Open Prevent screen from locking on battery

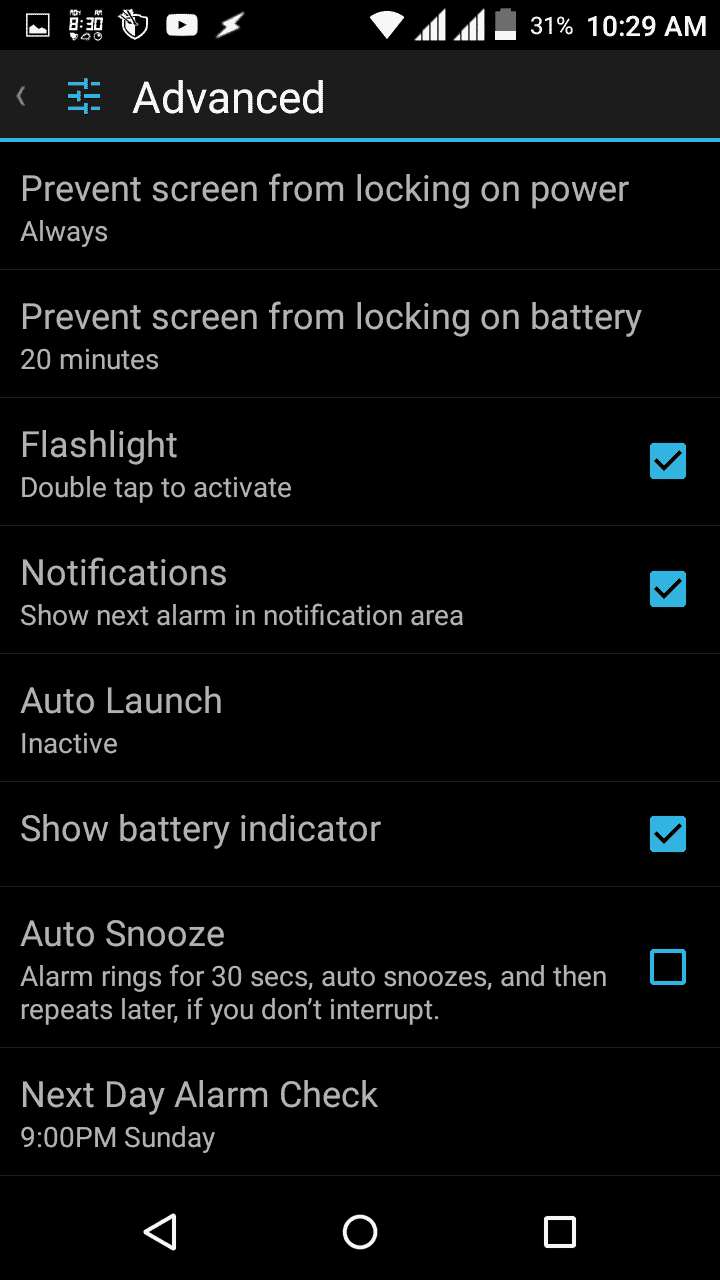point(360,334)
